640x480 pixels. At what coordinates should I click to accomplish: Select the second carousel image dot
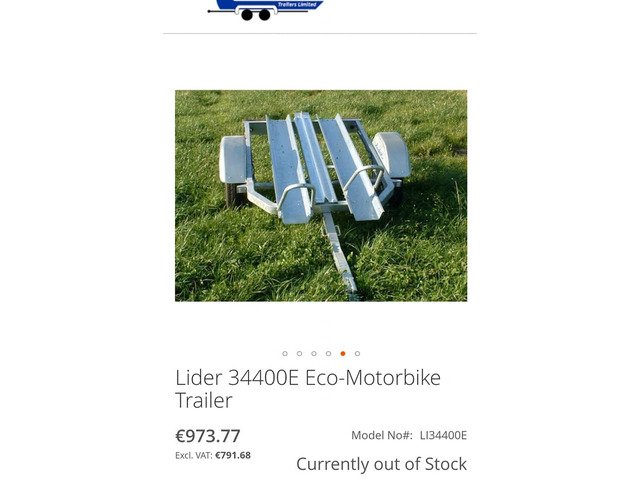299,354
